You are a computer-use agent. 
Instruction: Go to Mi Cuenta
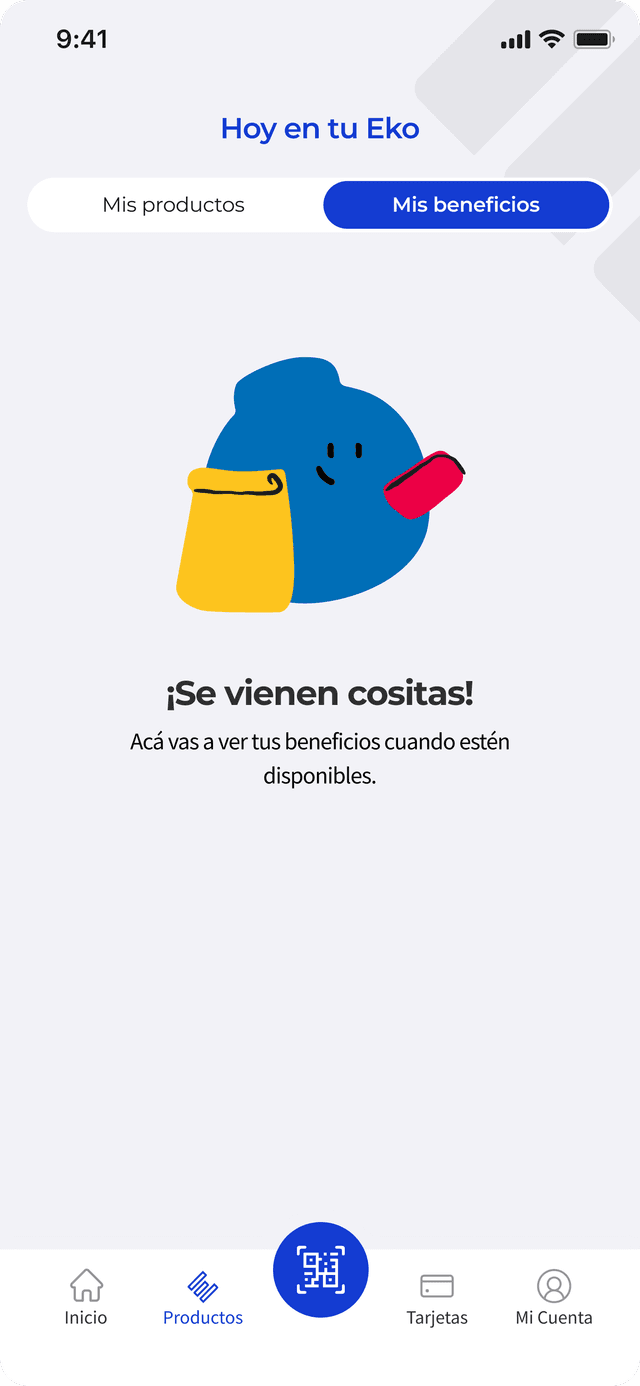(554, 1297)
